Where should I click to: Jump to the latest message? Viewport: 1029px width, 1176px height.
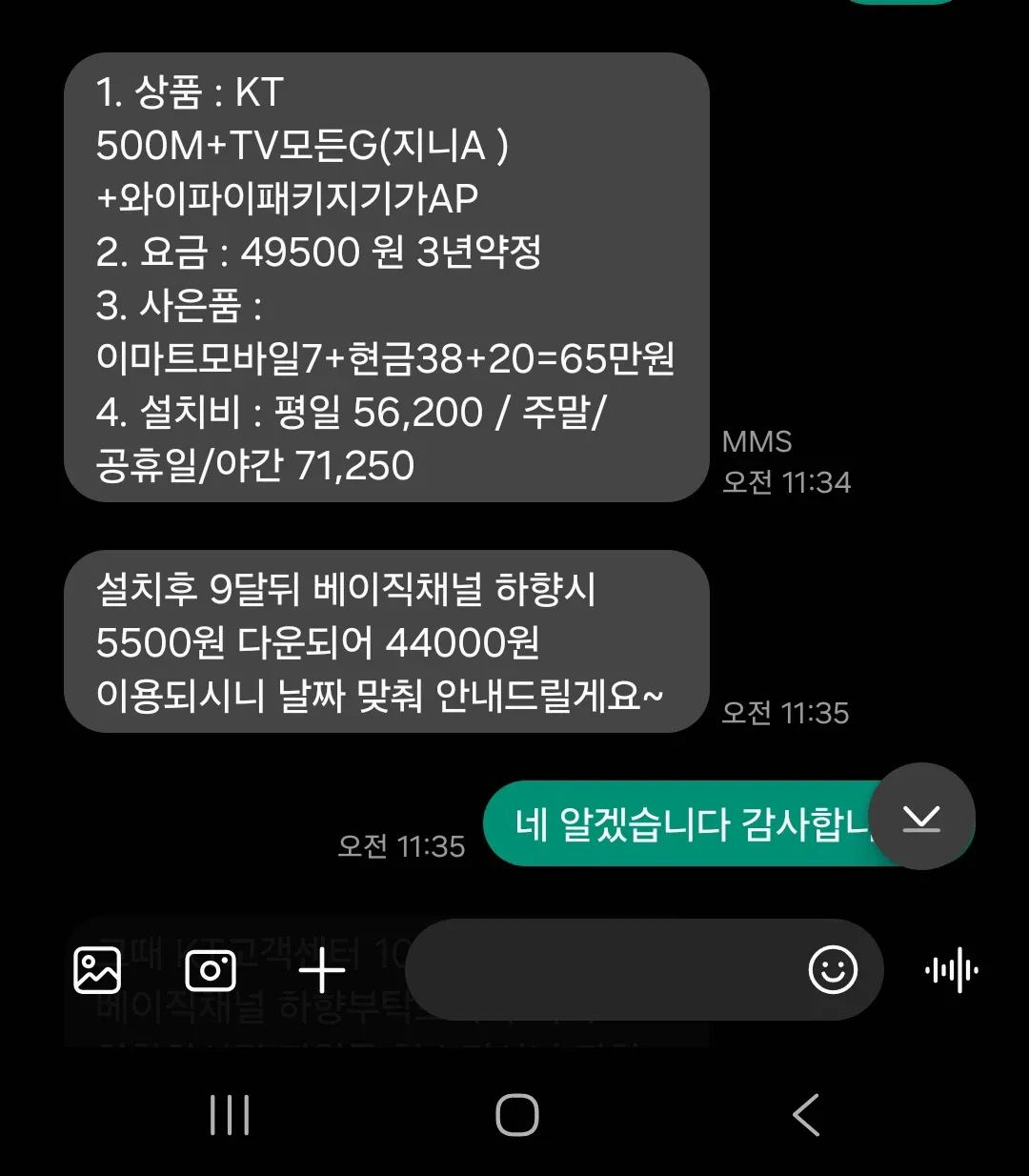[x=922, y=817]
